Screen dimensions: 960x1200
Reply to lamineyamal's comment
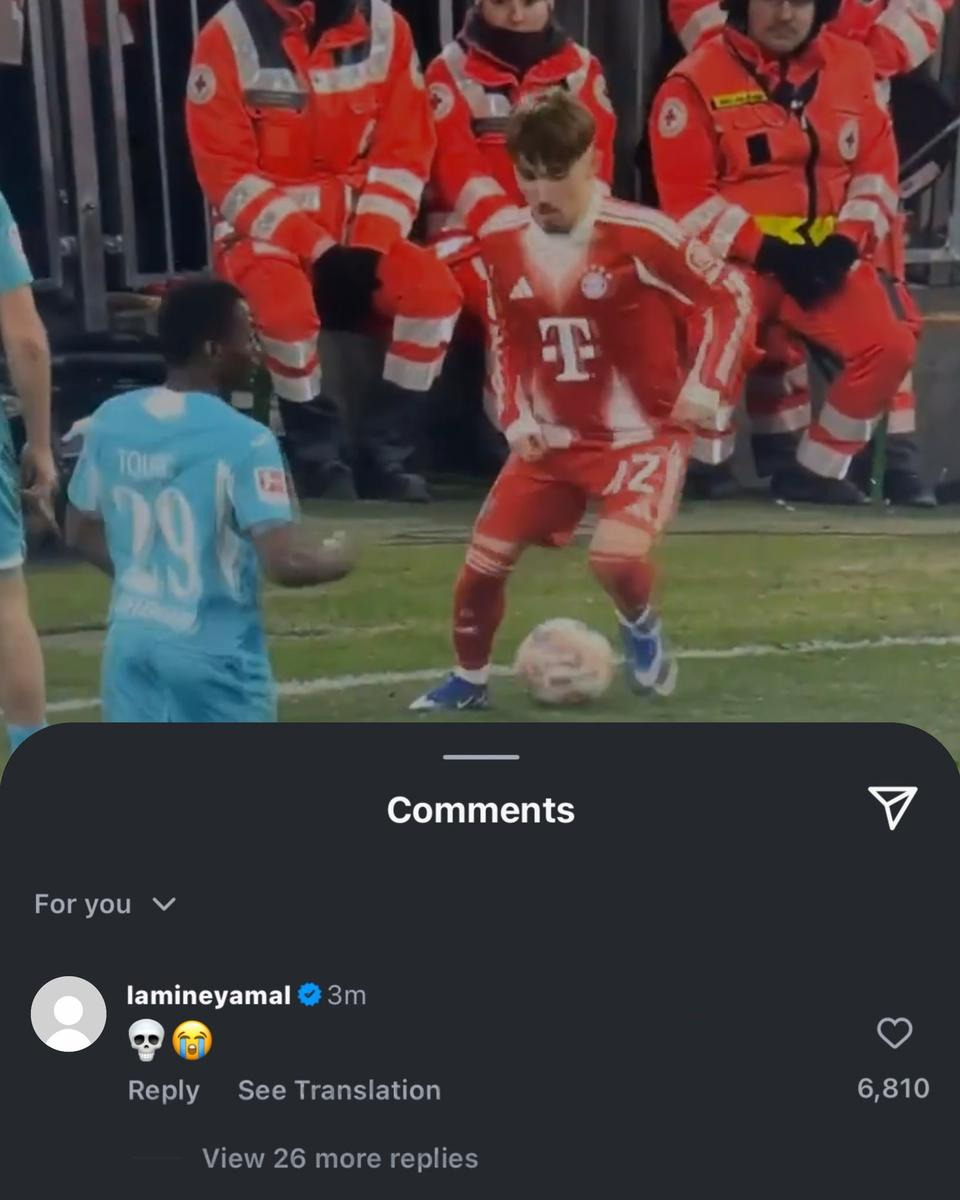point(163,1090)
